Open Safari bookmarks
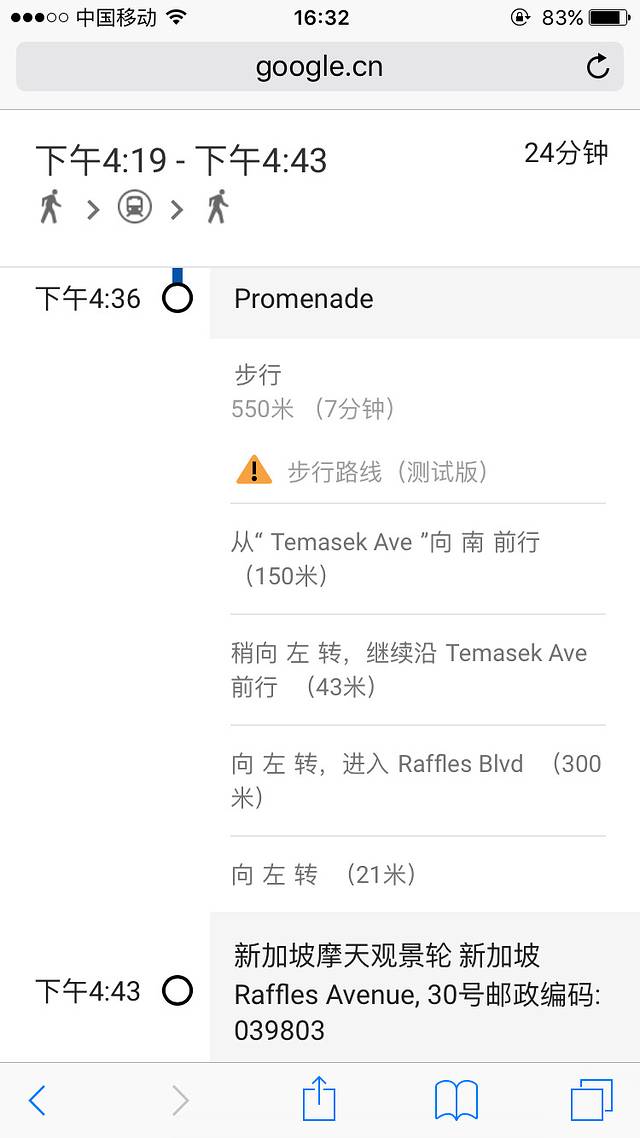640x1138 pixels. pyautogui.click(x=456, y=1100)
